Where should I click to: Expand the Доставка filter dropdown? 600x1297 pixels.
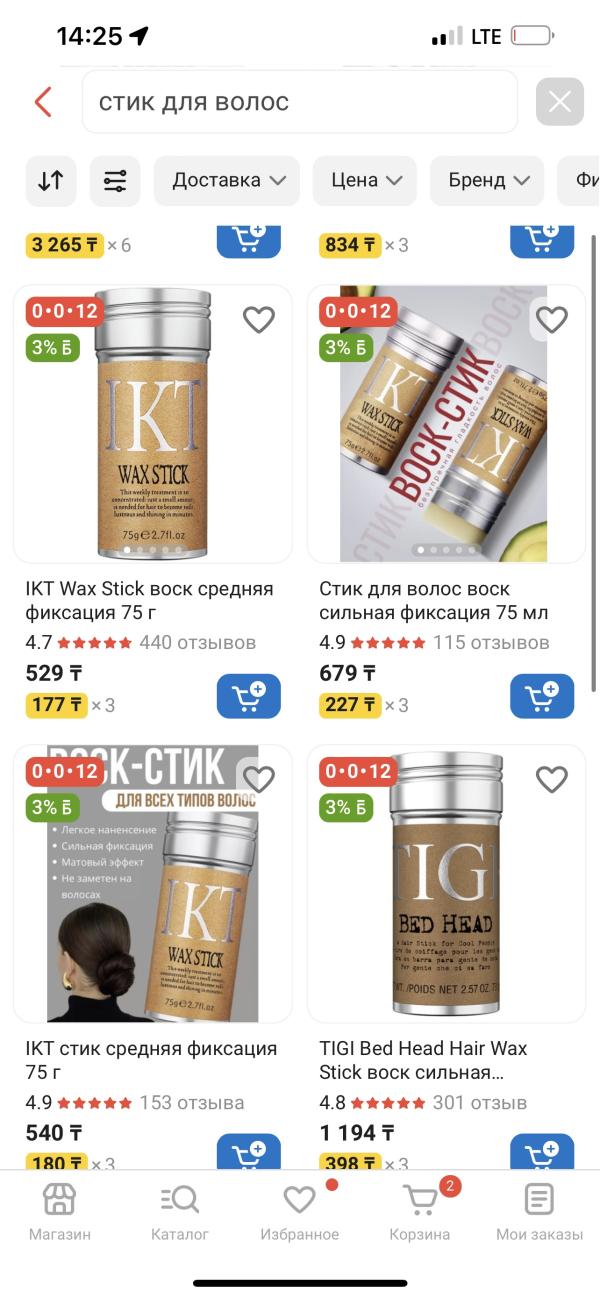coord(228,181)
